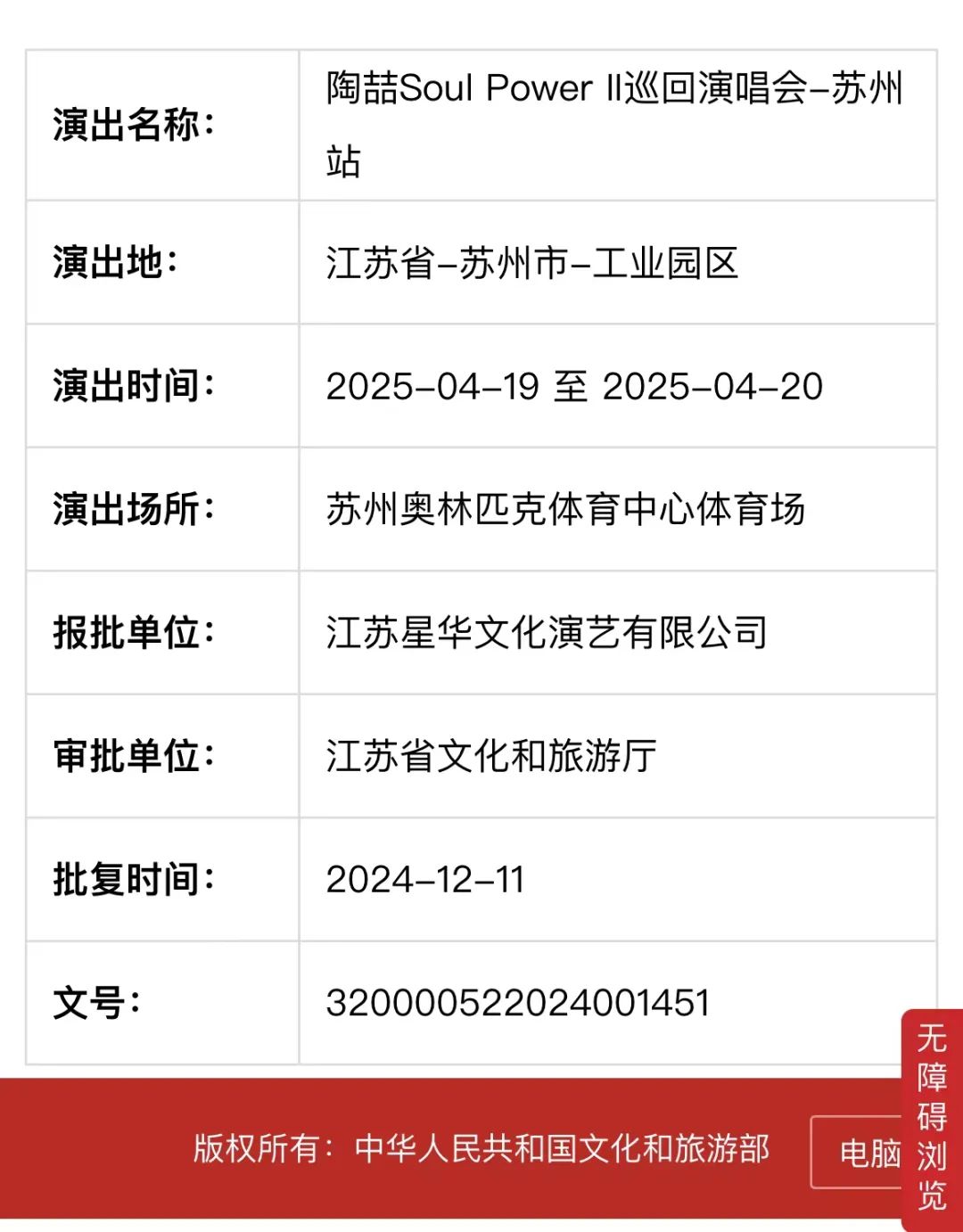Viewport: 963px width, 1232px height.
Task: Switch to the 电脑 desktop version
Action: pos(858,1152)
